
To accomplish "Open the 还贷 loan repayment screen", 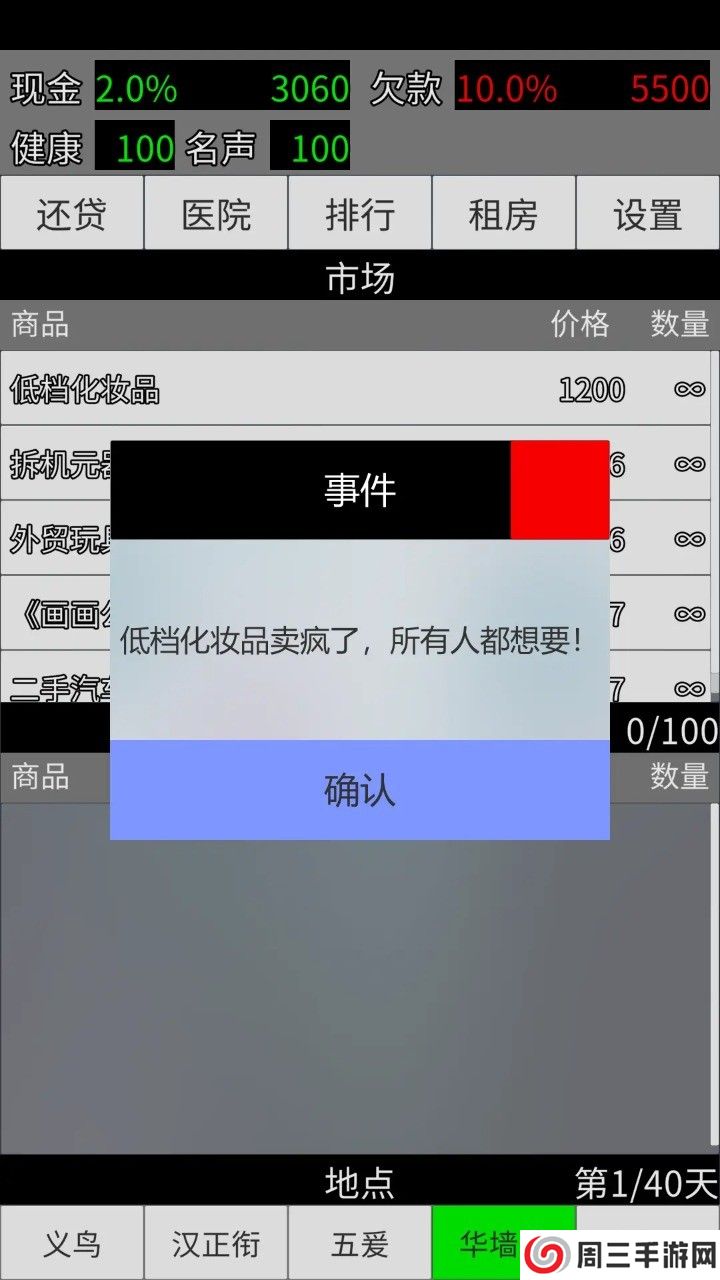I will click(x=72, y=213).
